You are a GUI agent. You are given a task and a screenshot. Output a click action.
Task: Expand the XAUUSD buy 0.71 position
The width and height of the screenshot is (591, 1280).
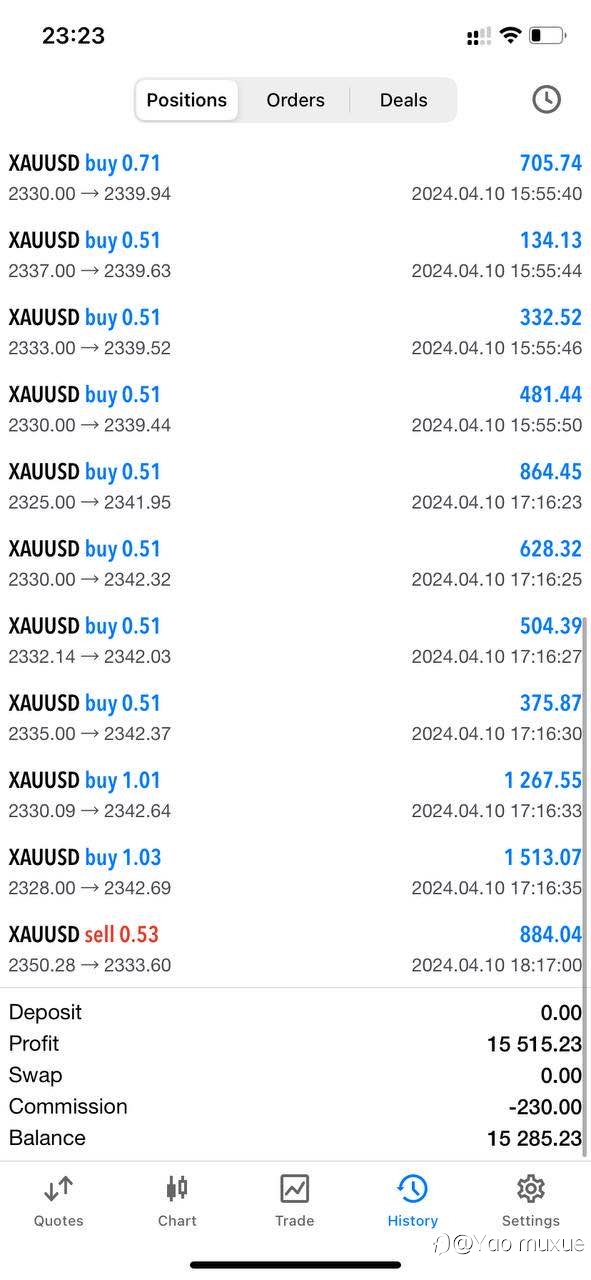point(295,177)
